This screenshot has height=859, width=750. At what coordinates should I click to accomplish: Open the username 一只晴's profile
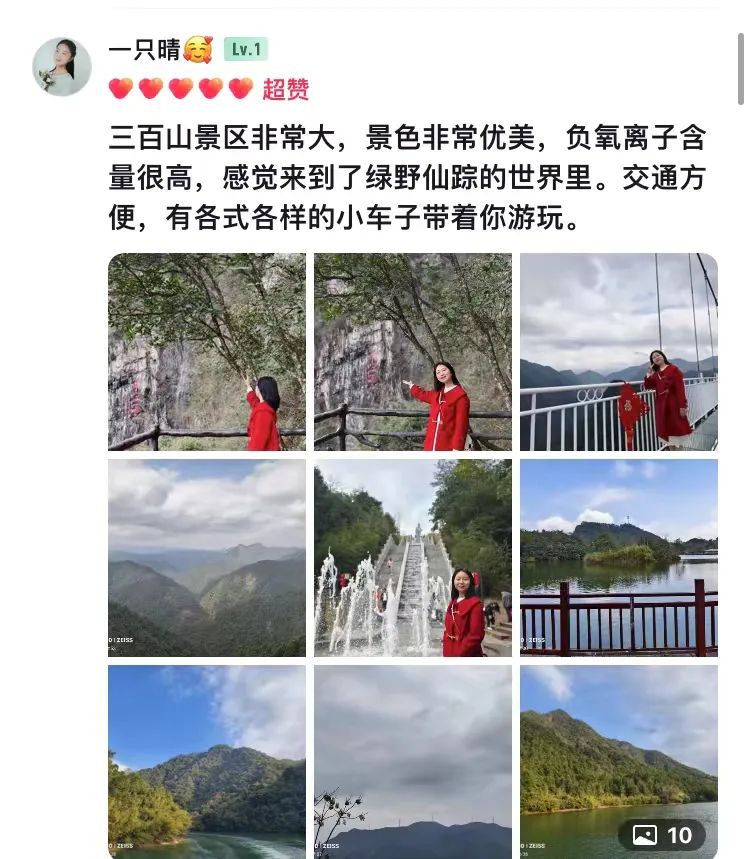point(144,50)
